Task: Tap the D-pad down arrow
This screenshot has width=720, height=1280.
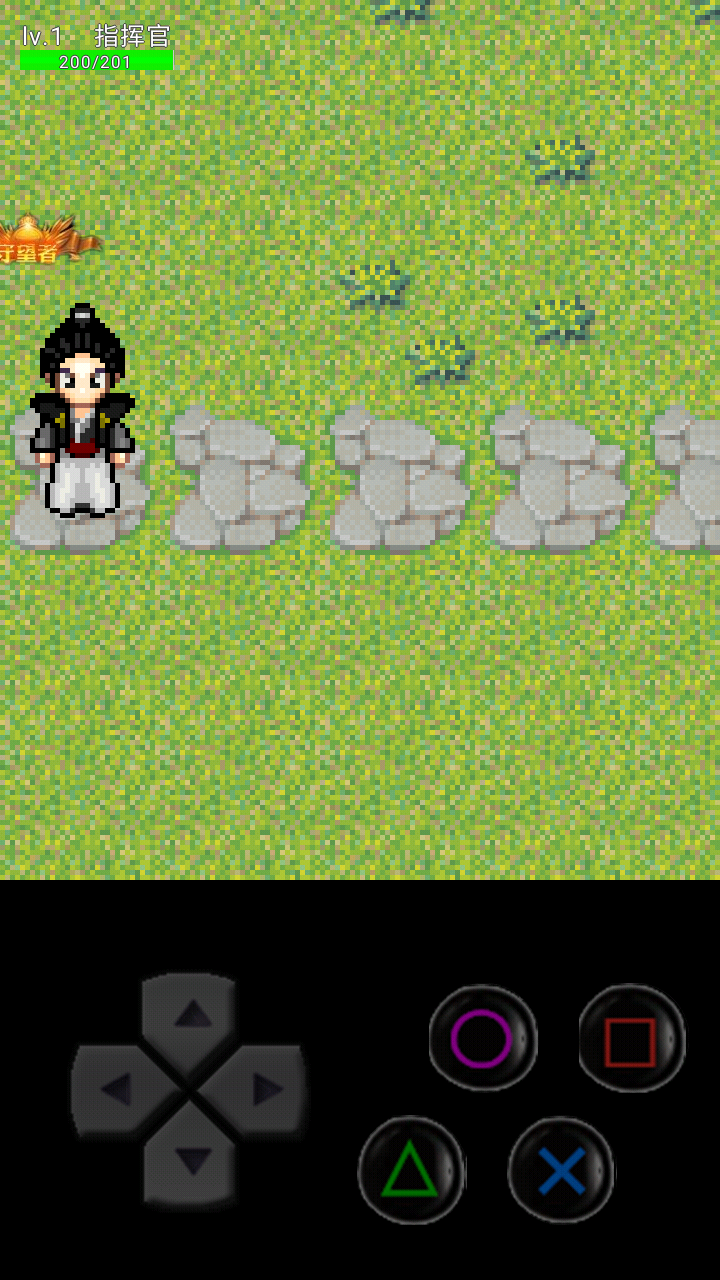Action: [190, 1160]
